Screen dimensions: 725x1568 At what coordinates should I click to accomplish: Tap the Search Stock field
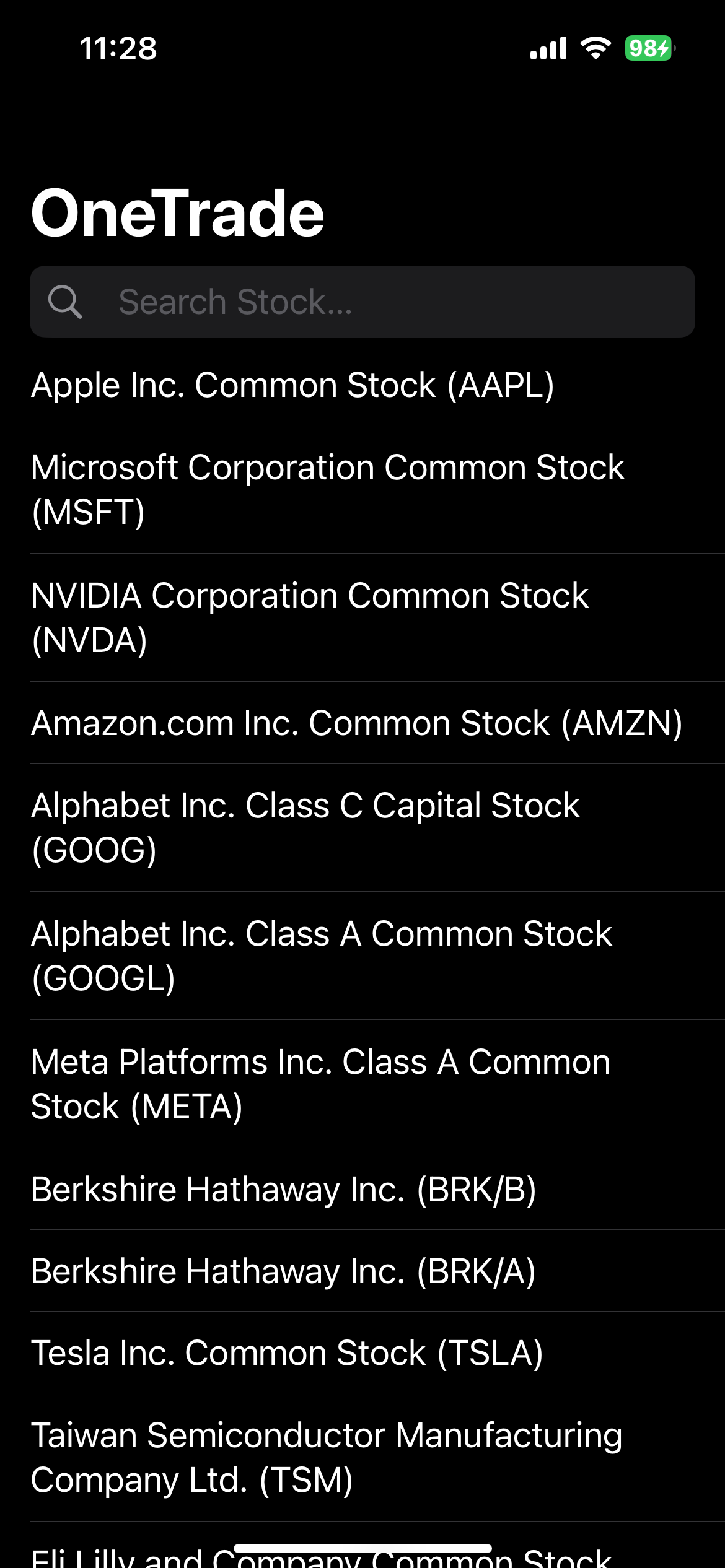tap(362, 302)
